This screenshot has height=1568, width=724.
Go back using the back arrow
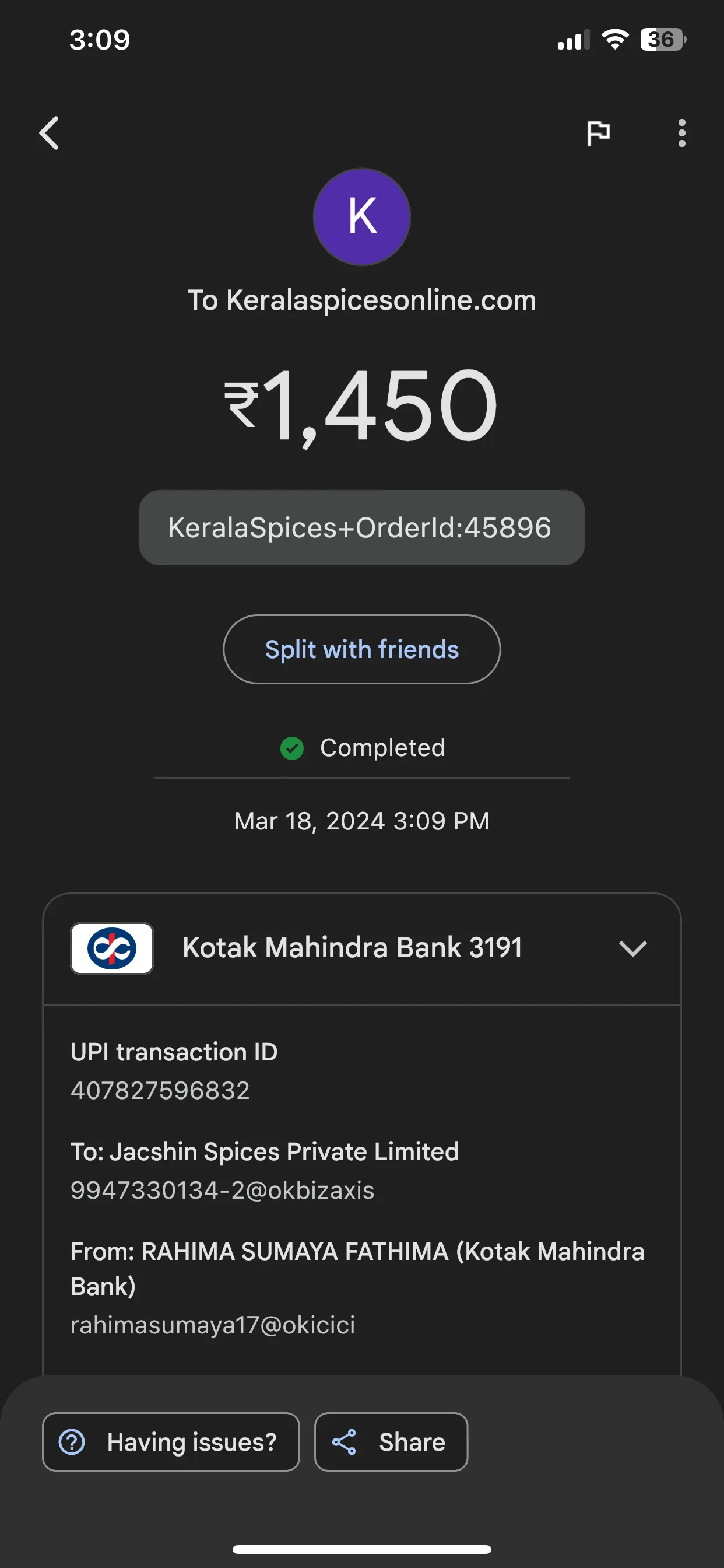[50, 132]
